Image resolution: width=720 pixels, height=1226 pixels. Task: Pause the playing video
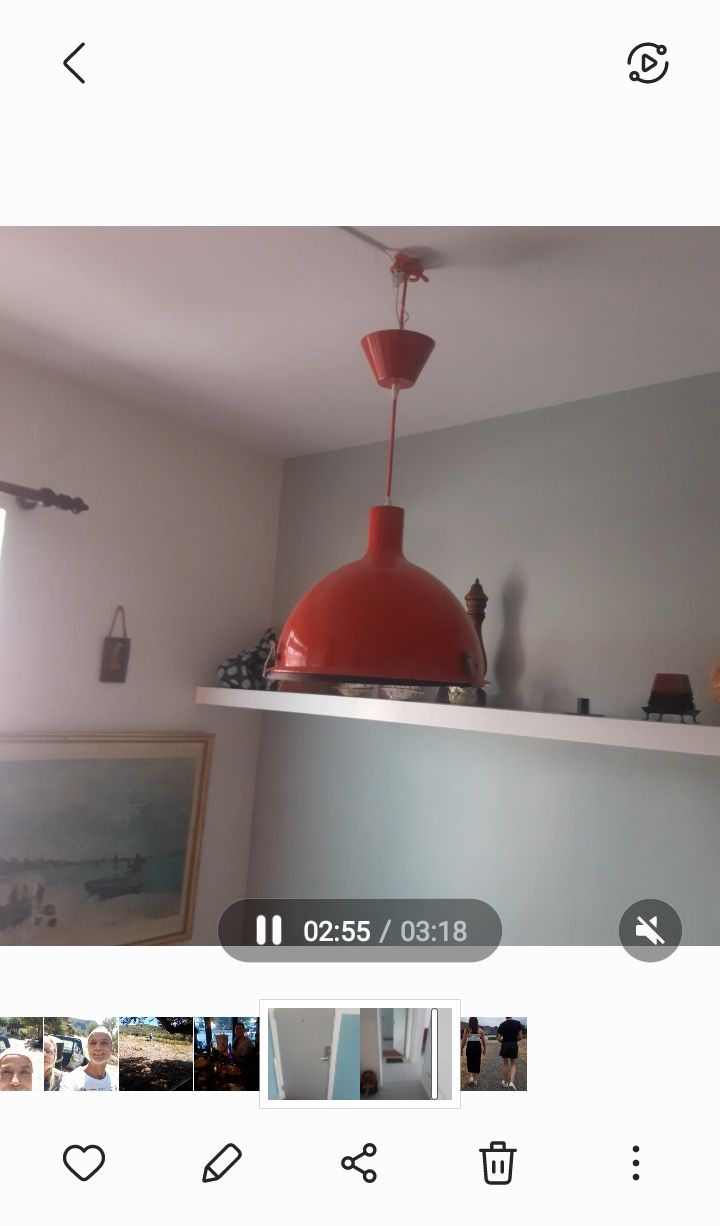click(268, 931)
